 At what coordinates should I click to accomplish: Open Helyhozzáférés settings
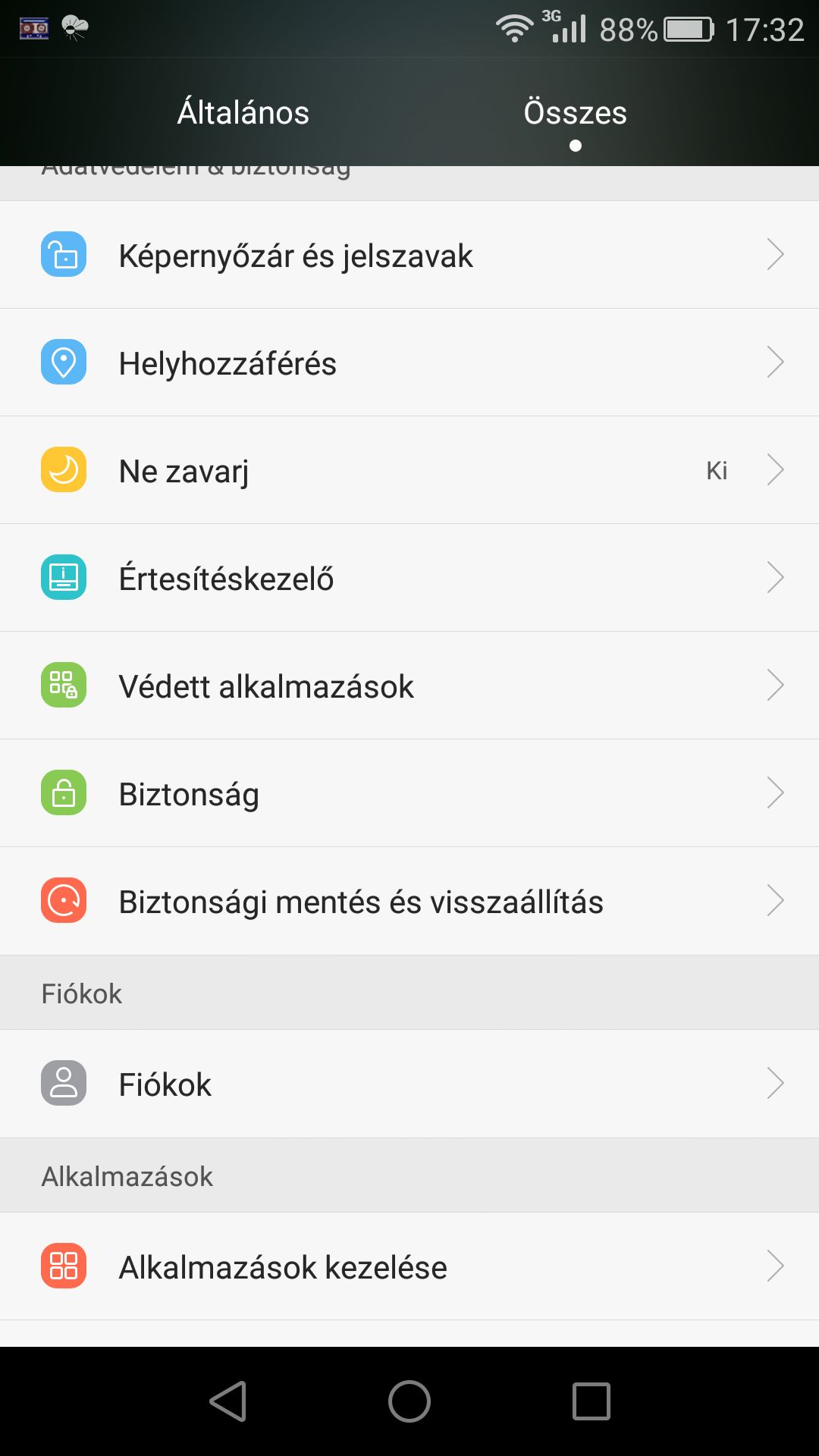(409, 362)
